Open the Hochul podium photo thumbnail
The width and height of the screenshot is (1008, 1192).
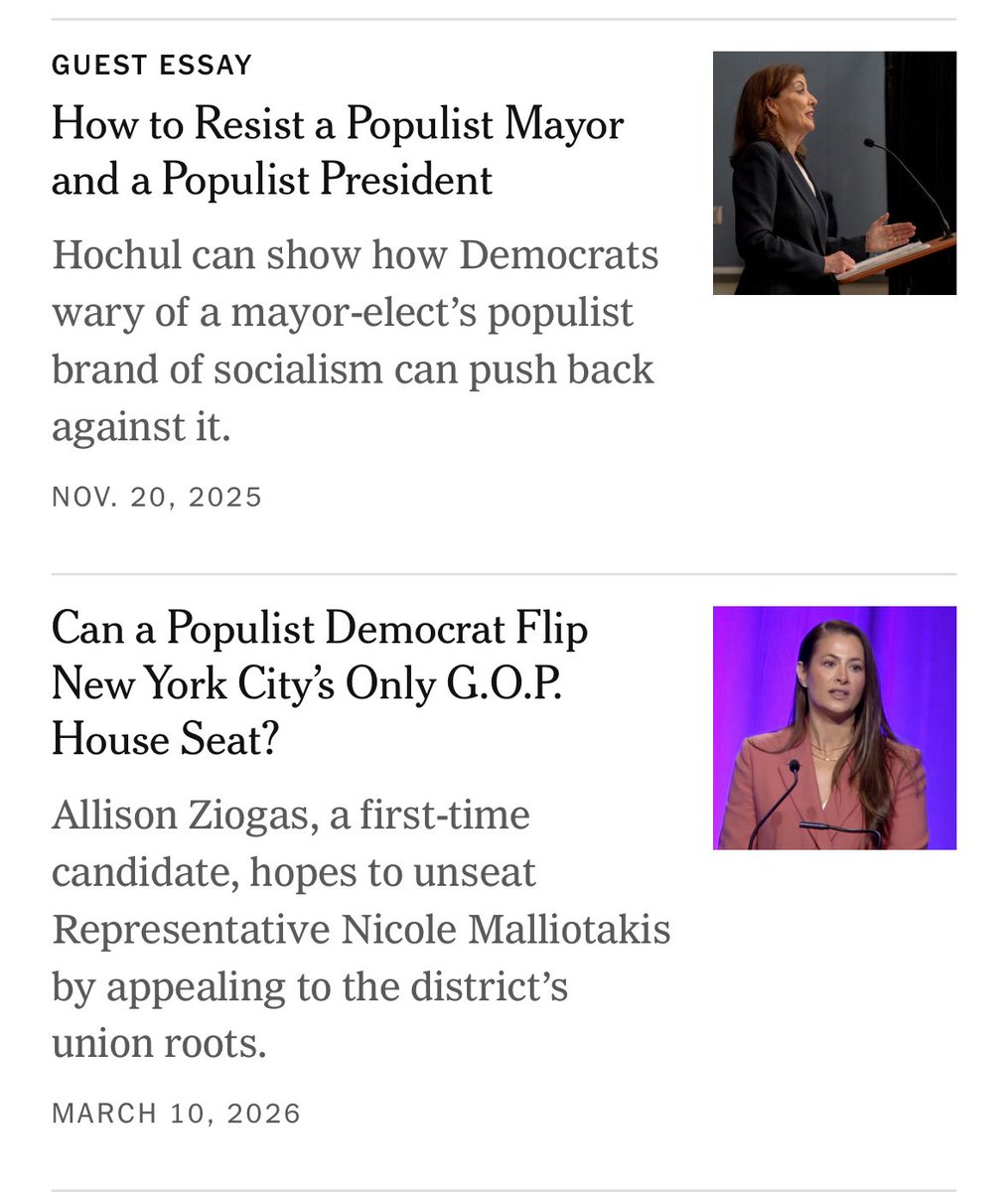coord(834,173)
